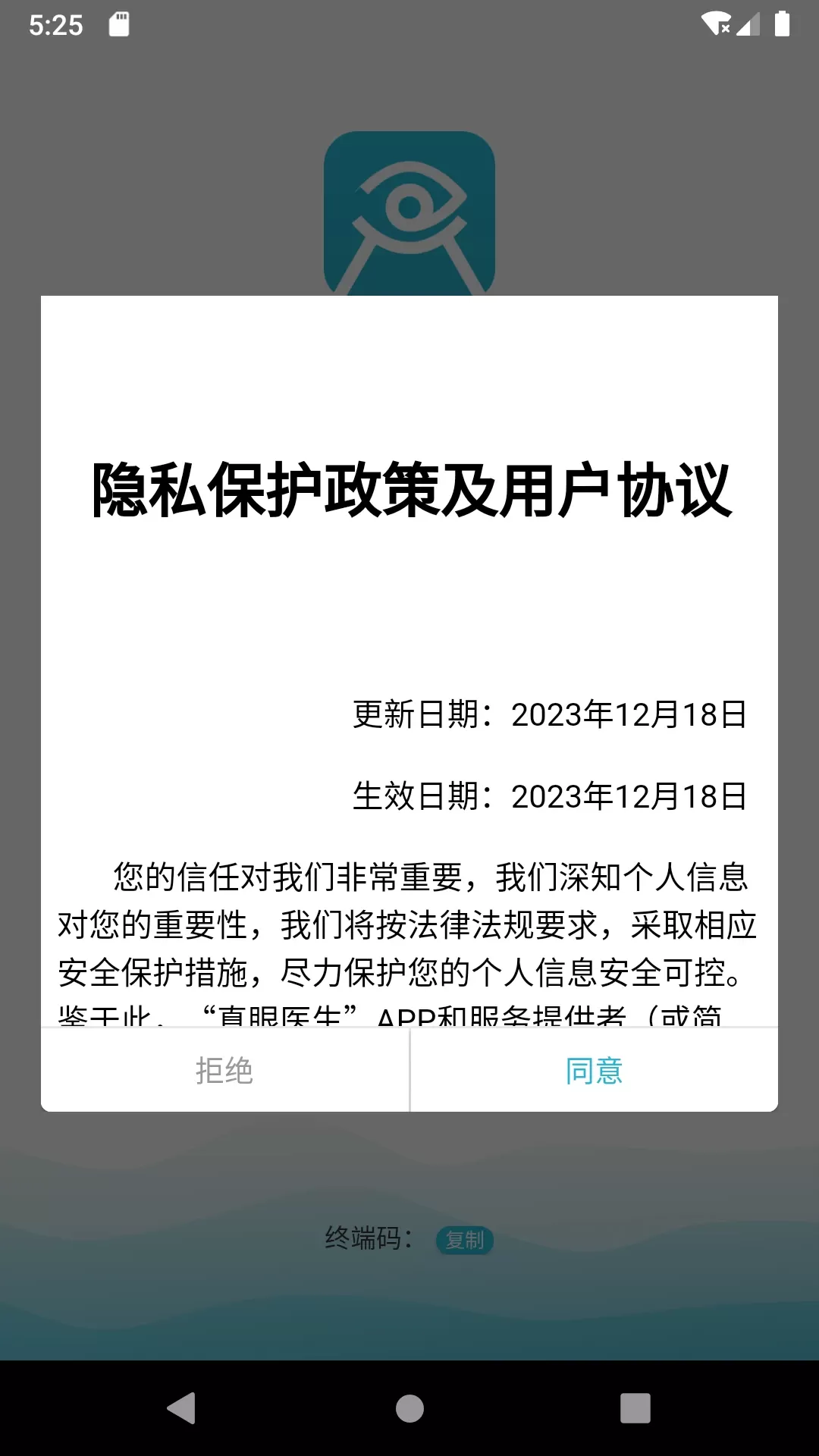The image size is (819, 1456).
Task: Decline the agreement with 拒绝
Action: (224, 1071)
